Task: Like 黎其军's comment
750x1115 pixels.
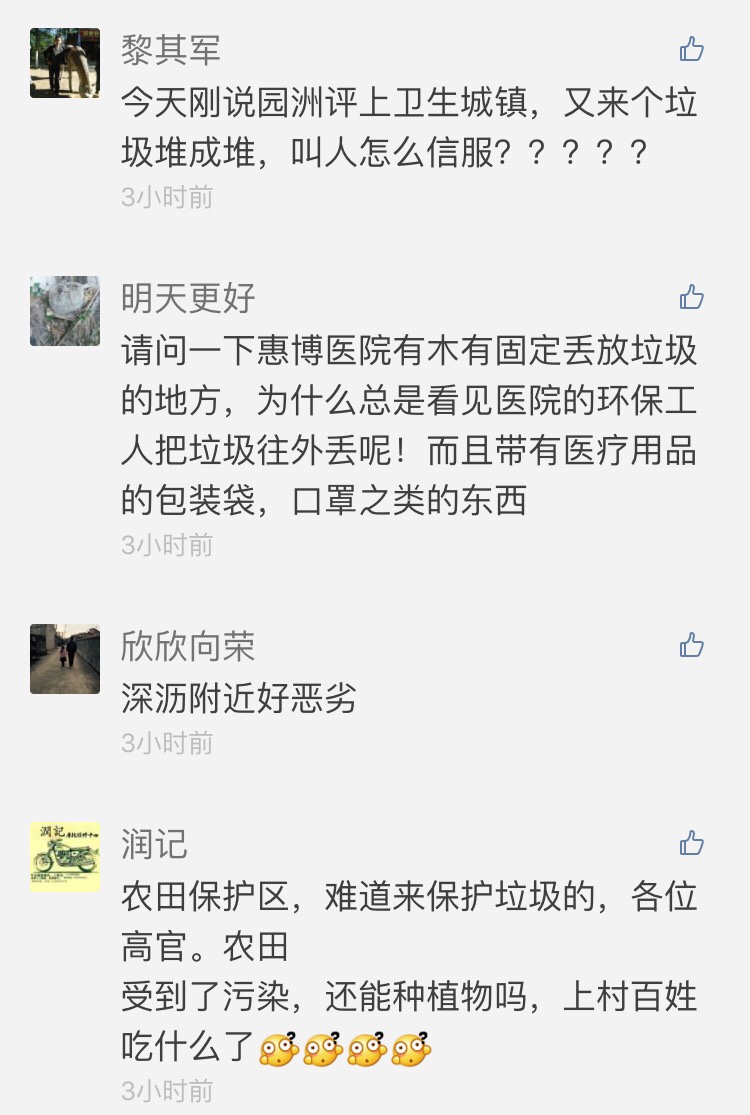Action: tap(691, 48)
